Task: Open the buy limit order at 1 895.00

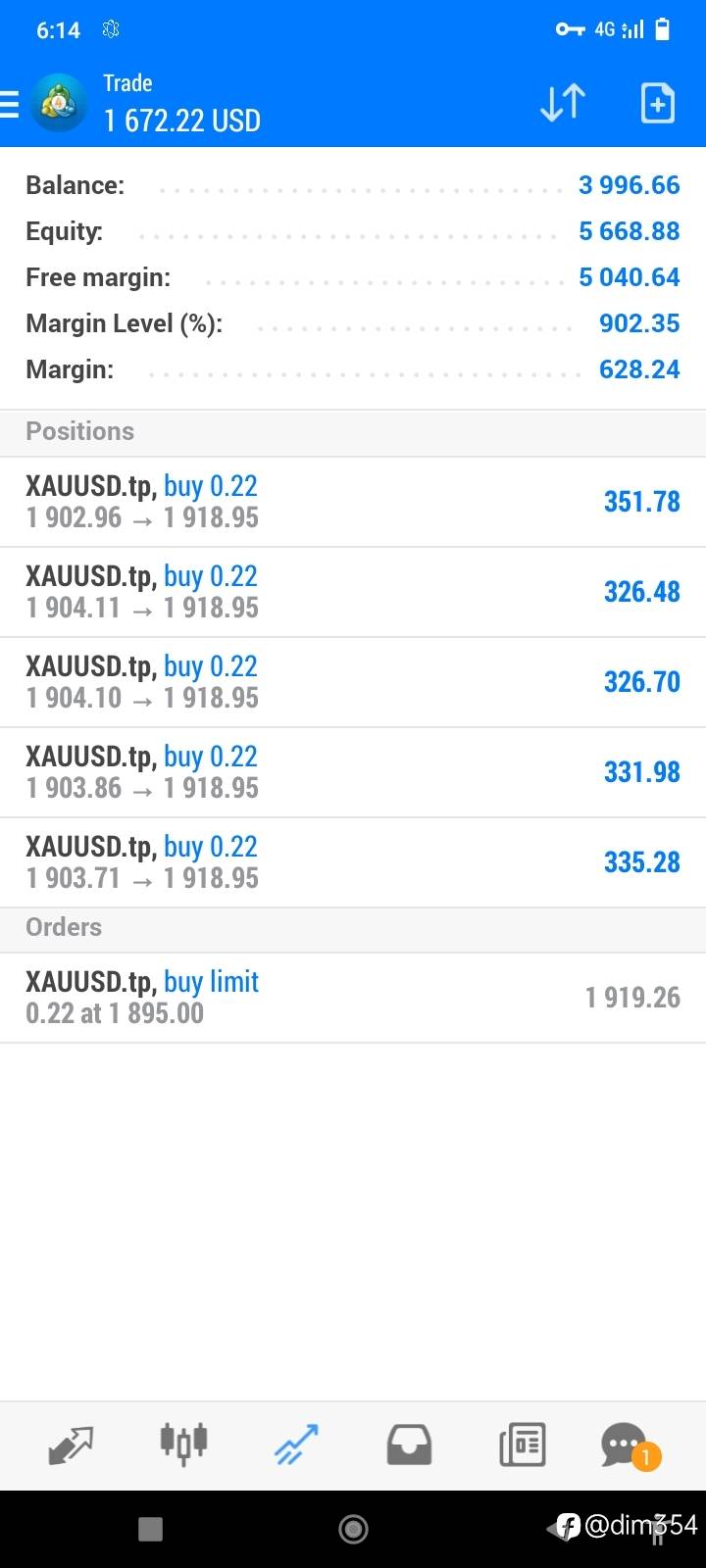Action: (x=353, y=998)
